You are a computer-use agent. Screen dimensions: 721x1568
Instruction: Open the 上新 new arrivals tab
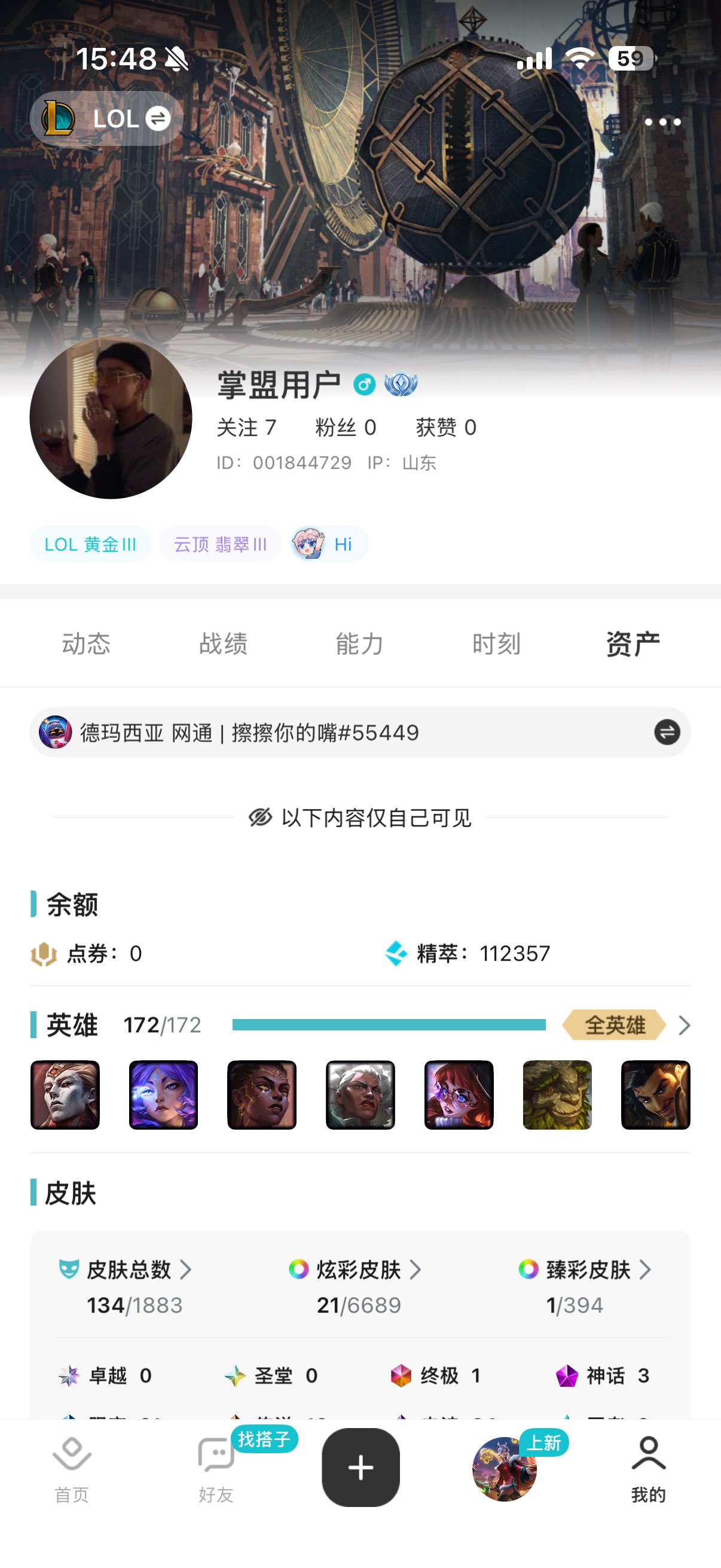coord(505,1468)
